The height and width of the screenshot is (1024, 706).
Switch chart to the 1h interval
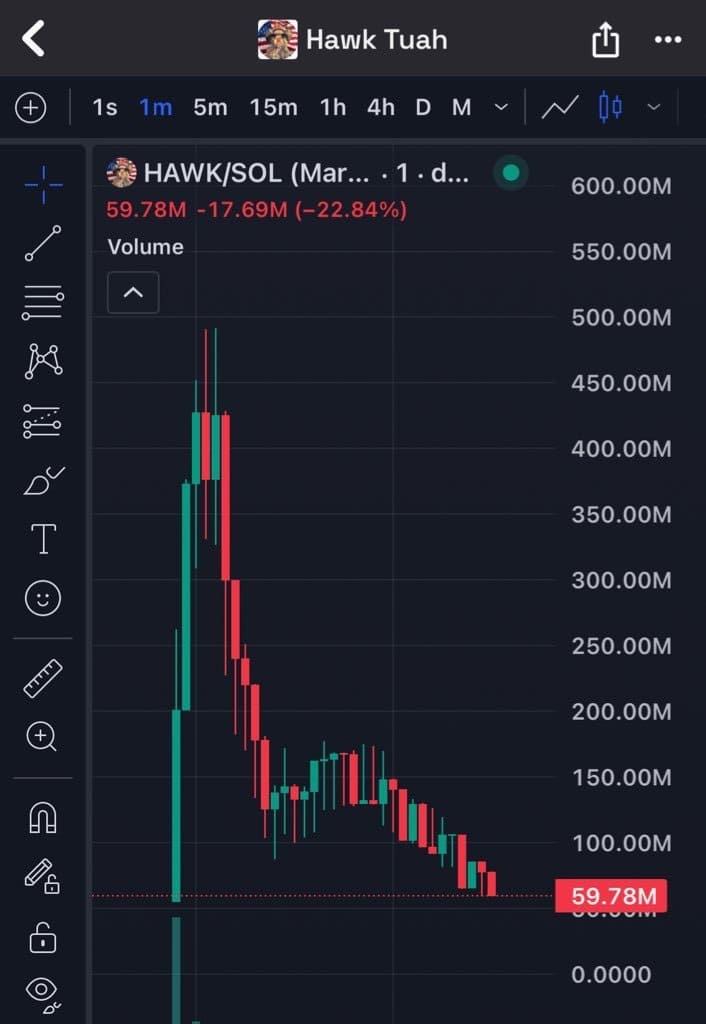pyautogui.click(x=332, y=107)
